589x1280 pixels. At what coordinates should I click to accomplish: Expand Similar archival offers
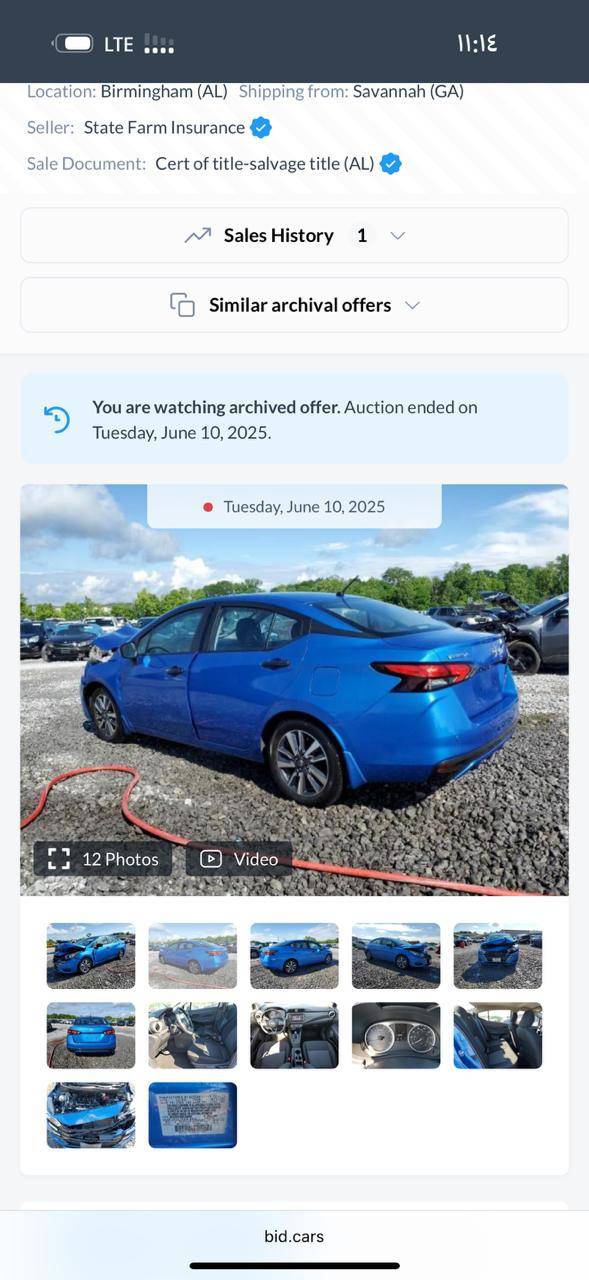point(294,305)
